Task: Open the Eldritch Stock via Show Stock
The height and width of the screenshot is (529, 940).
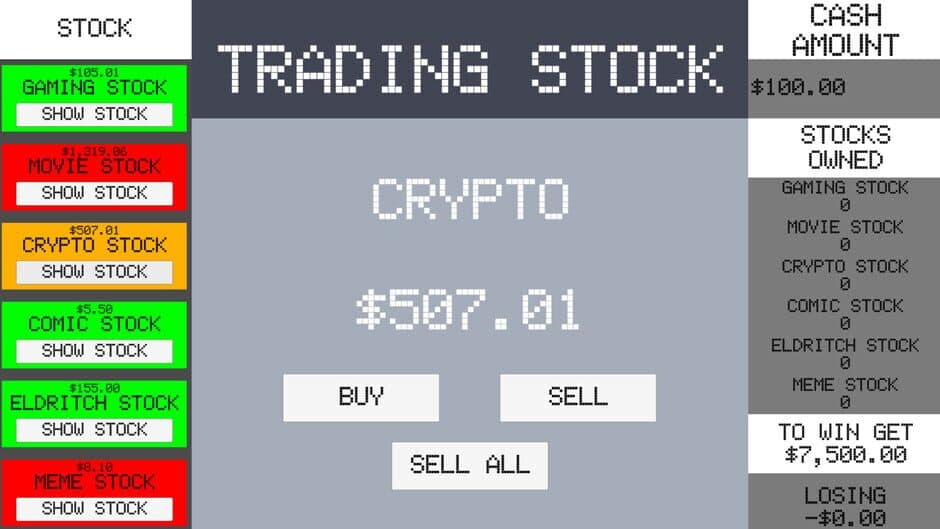Action: (x=94, y=430)
